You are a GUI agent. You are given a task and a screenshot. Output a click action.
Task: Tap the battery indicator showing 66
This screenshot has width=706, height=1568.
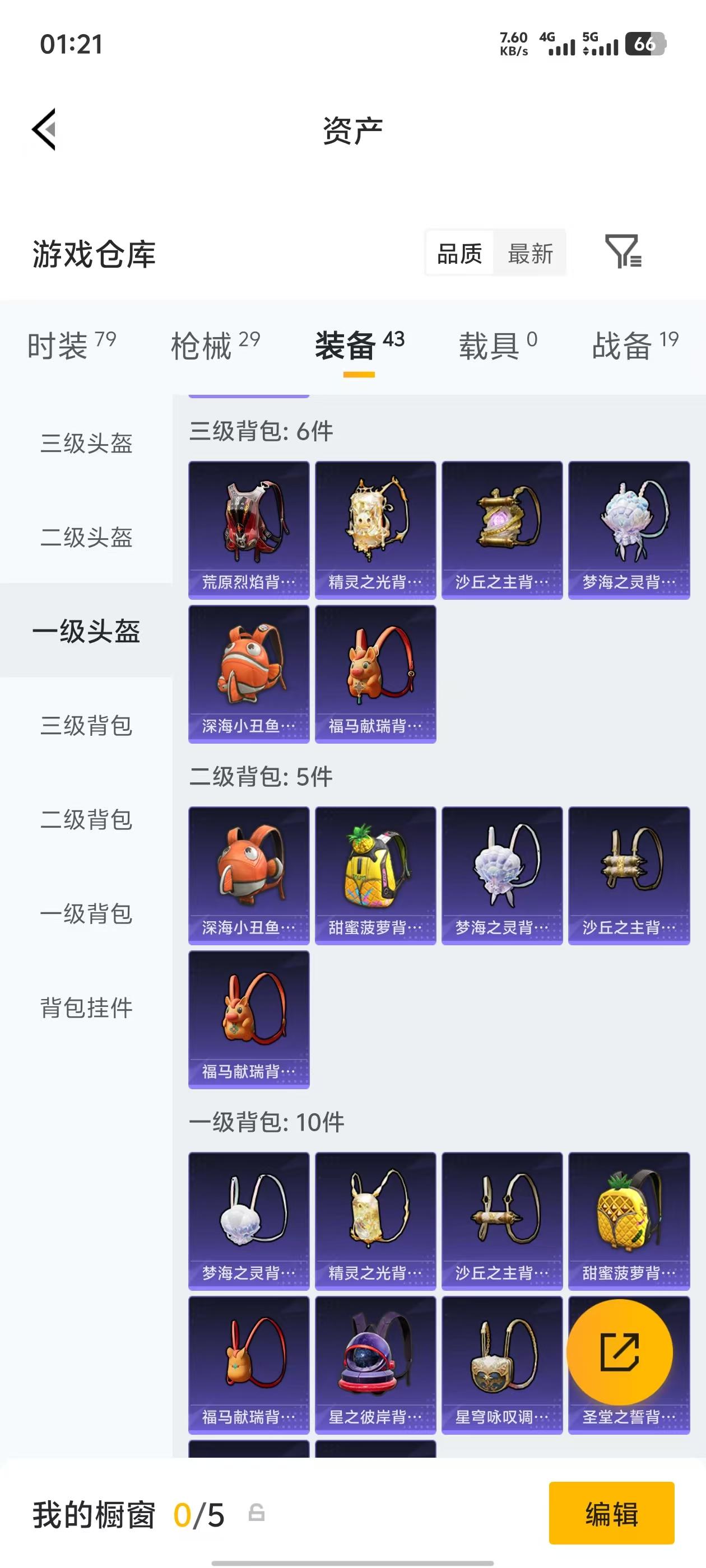coord(646,43)
